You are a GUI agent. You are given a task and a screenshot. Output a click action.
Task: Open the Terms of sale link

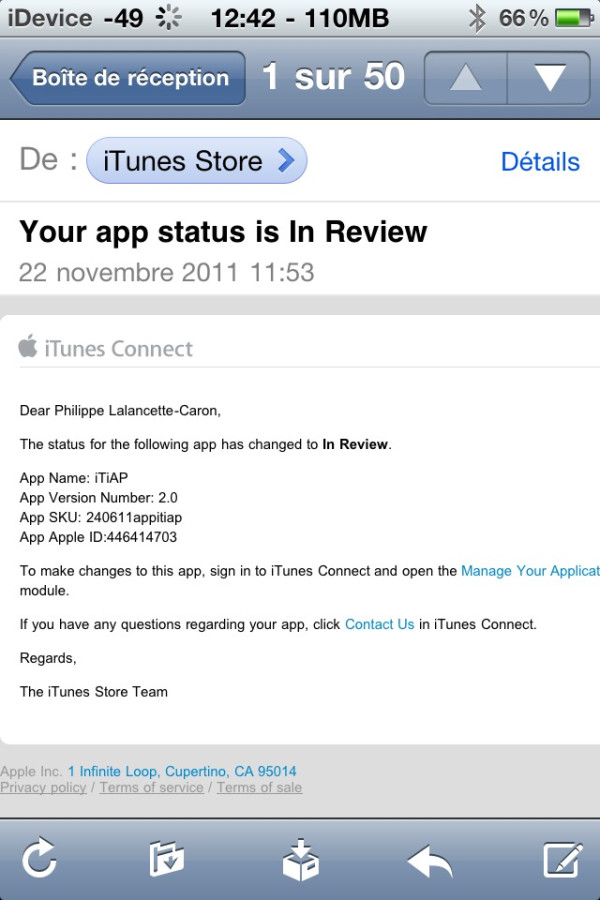coord(259,788)
